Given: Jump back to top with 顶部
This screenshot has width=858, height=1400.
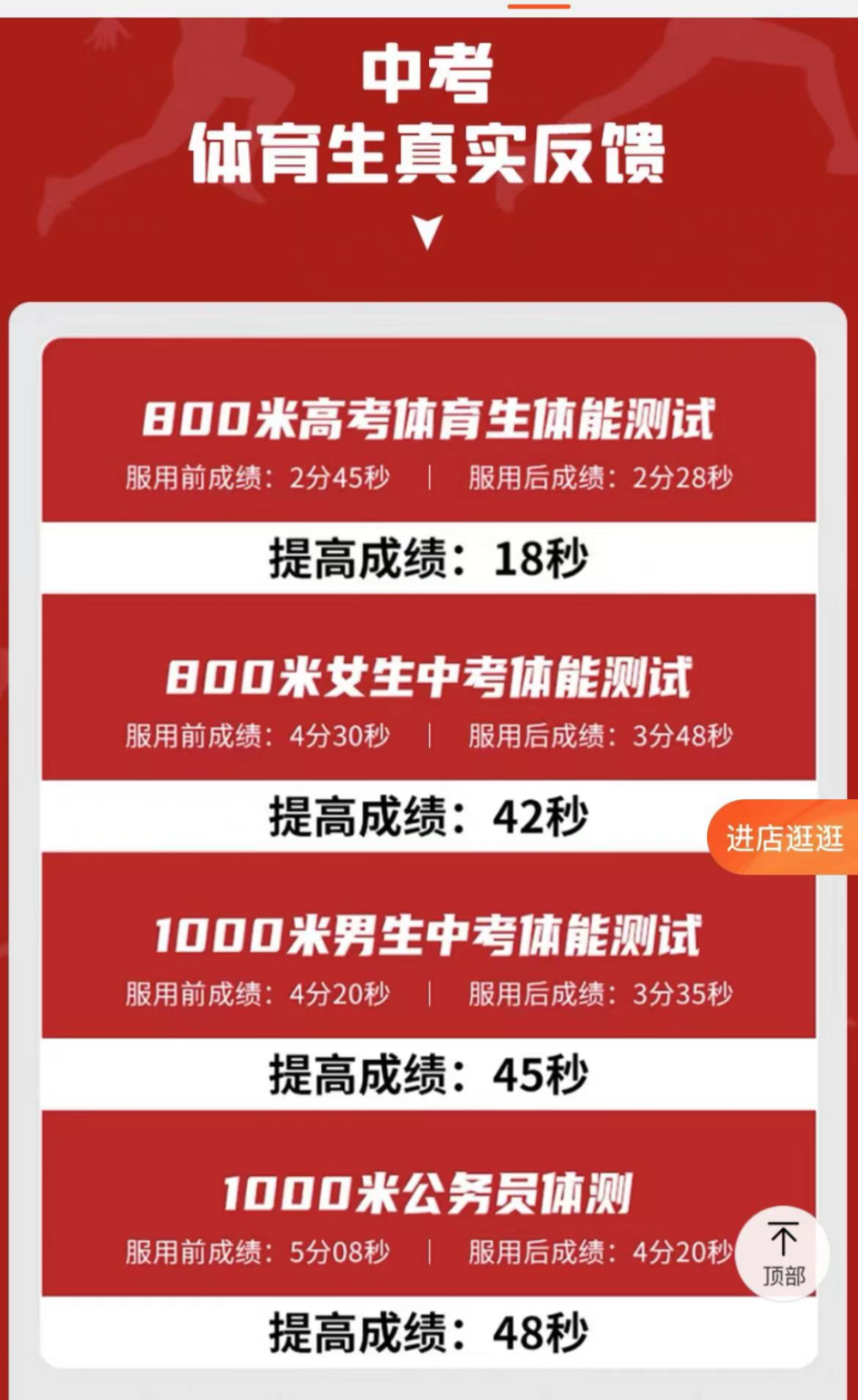Looking at the screenshot, I should (x=782, y=1254).
